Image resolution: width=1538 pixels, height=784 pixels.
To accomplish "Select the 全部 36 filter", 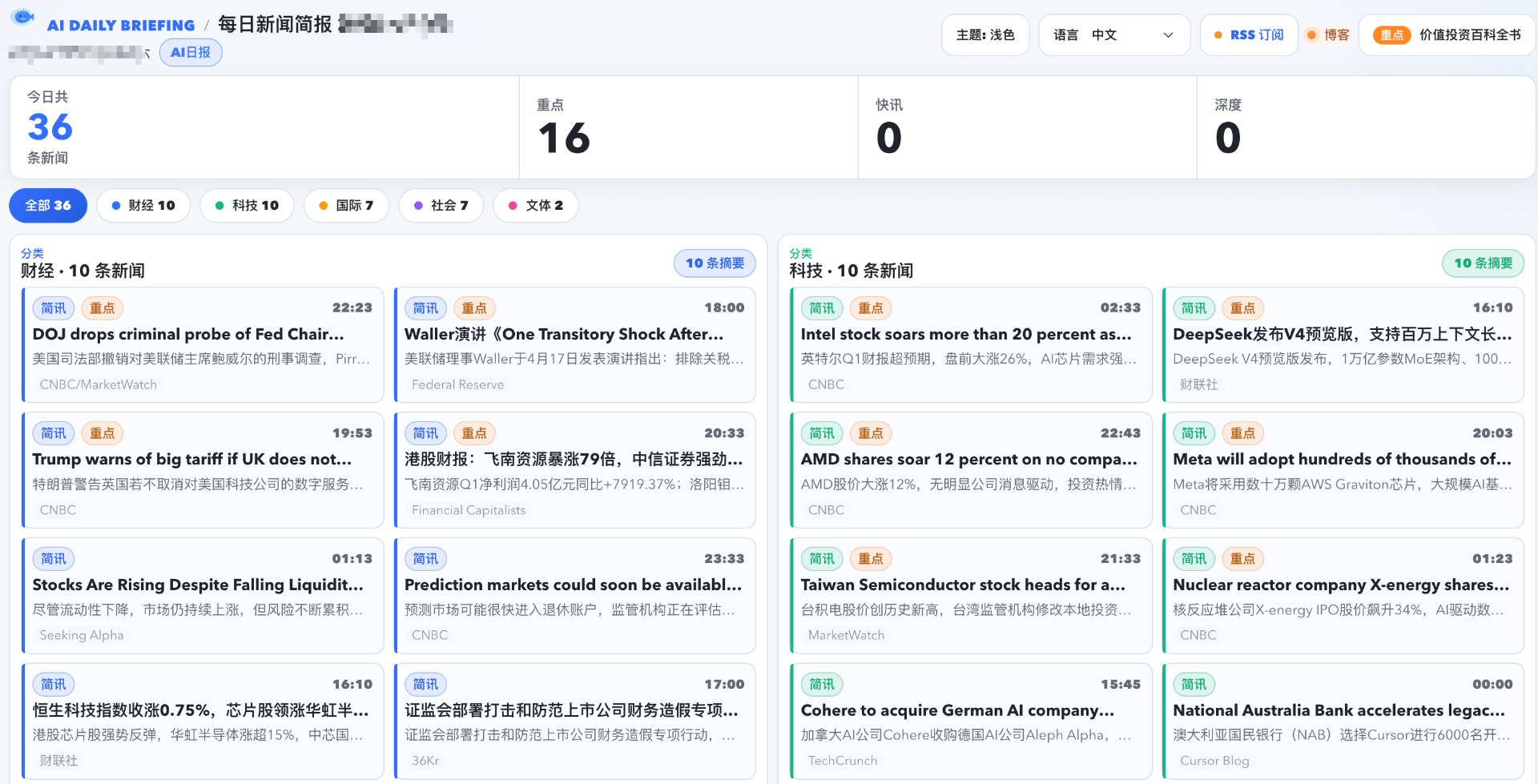I will pos(48,206).
